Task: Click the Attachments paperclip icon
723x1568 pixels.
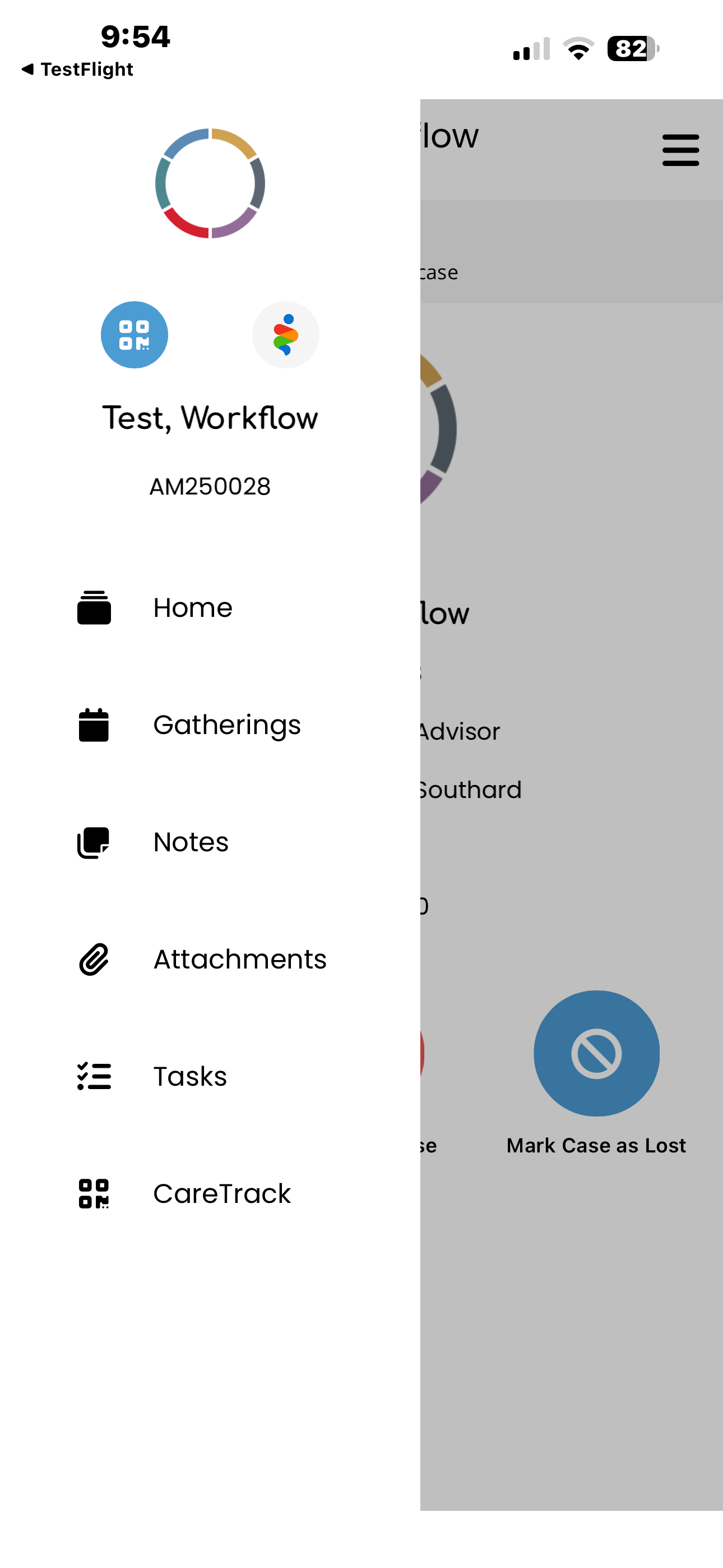Action: [94, 959]
